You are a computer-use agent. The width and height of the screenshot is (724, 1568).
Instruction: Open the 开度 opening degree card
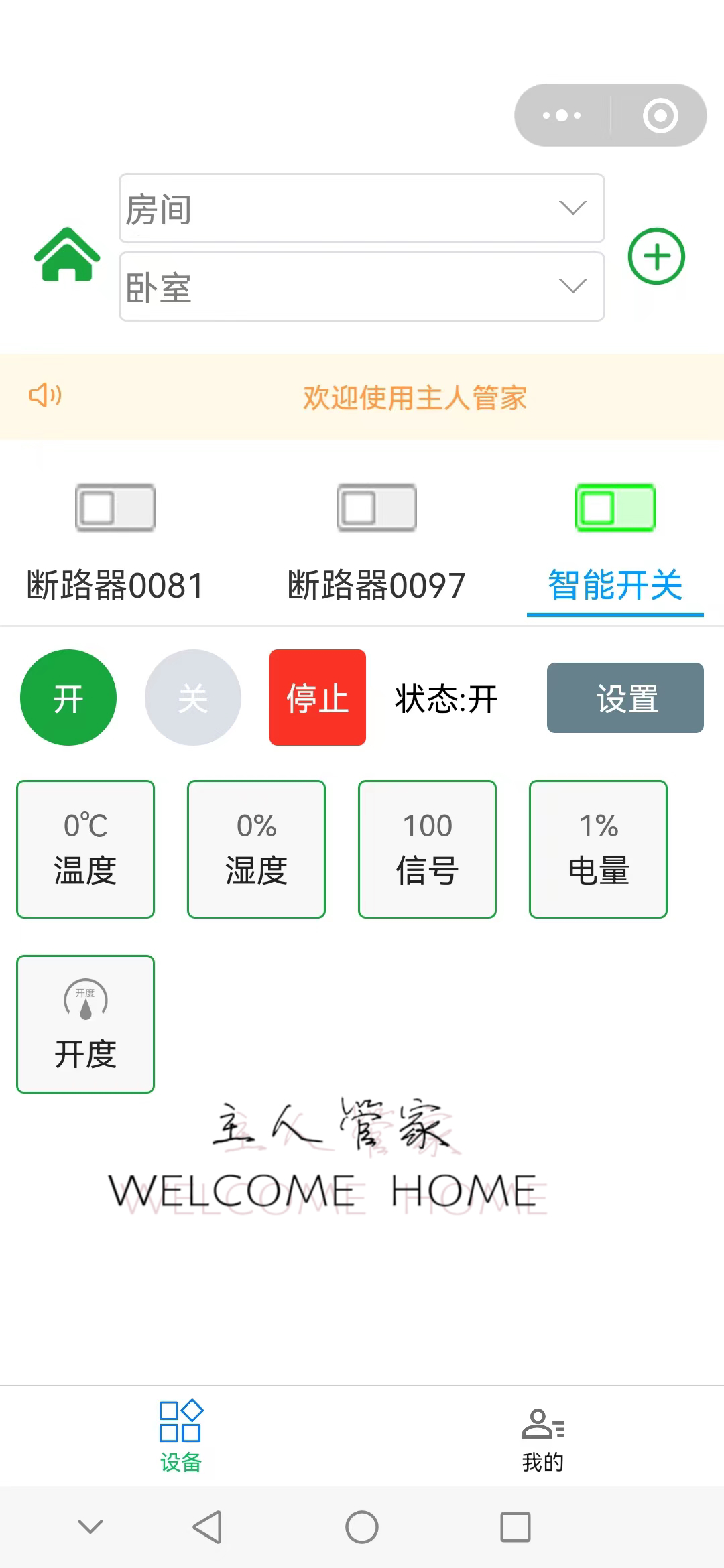(x=86, y=1024)
